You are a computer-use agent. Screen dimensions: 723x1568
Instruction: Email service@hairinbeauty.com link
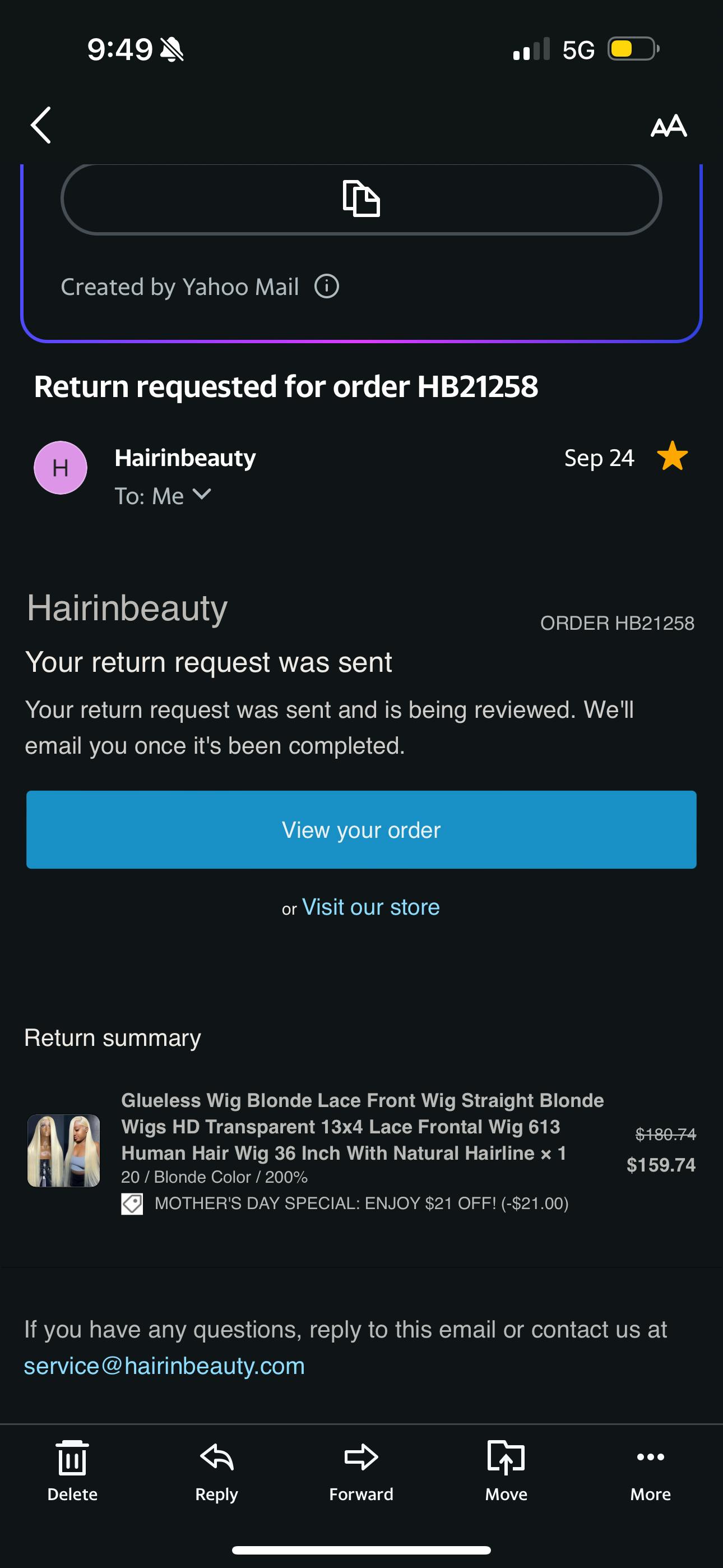tap(164, 1366)
